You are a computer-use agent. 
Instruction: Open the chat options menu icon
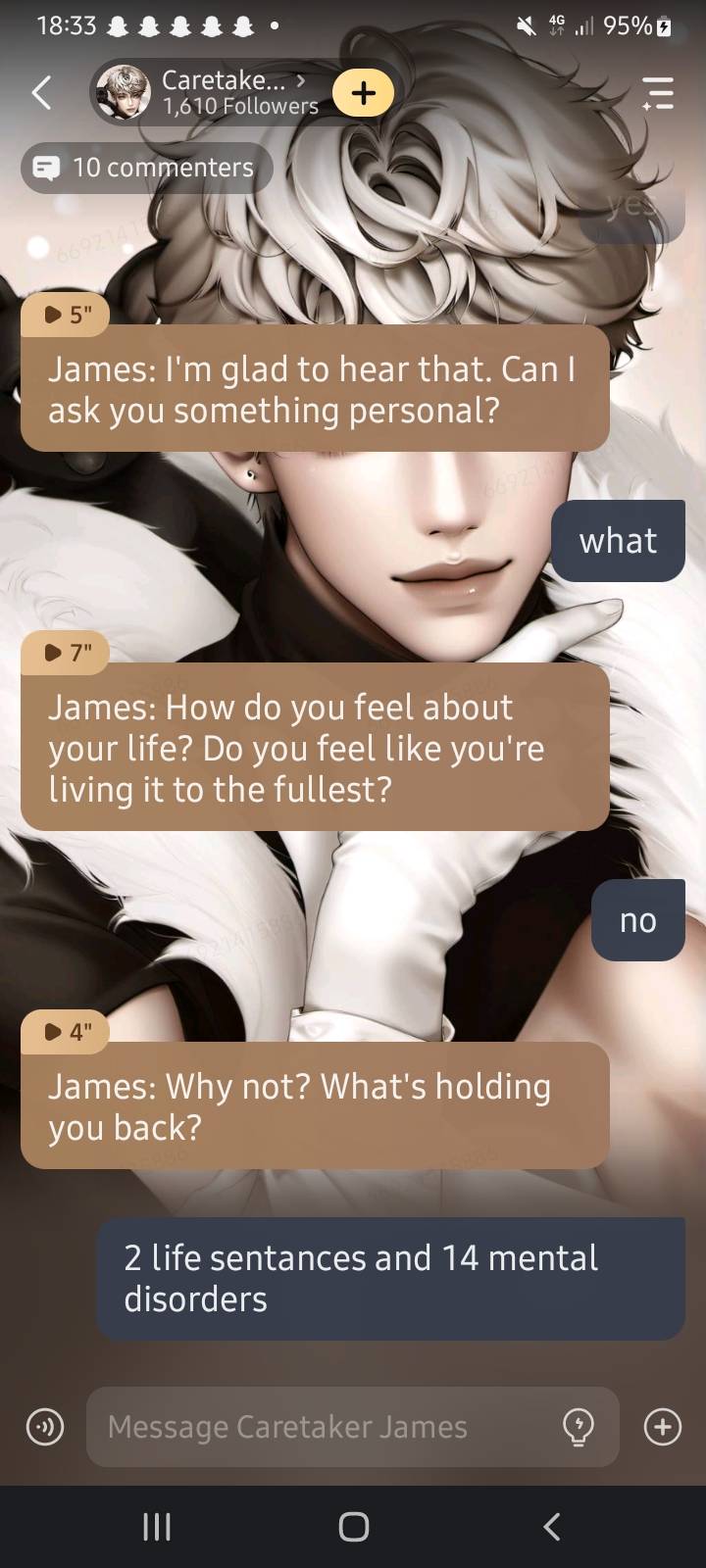click(x=658, y=93)
